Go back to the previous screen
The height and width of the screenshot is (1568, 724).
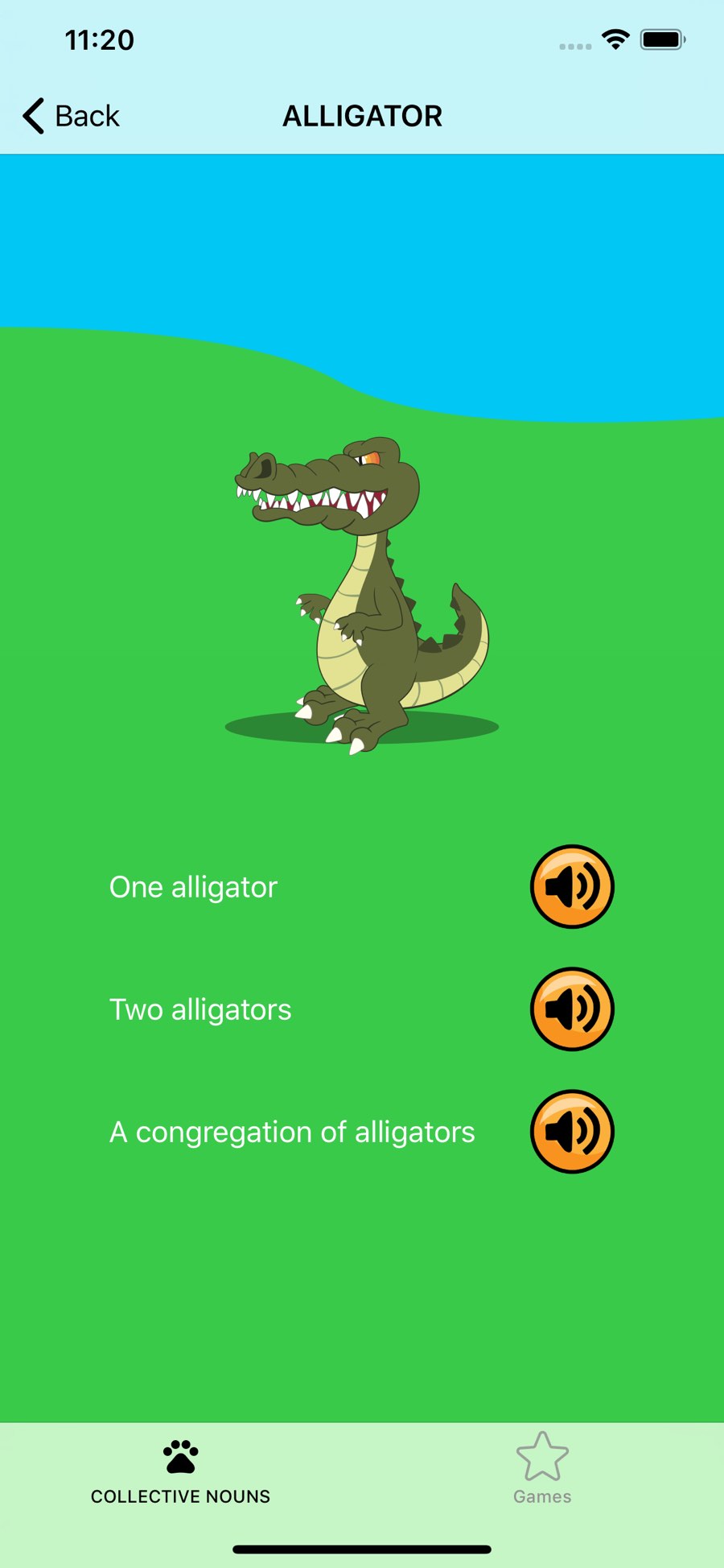71,116
